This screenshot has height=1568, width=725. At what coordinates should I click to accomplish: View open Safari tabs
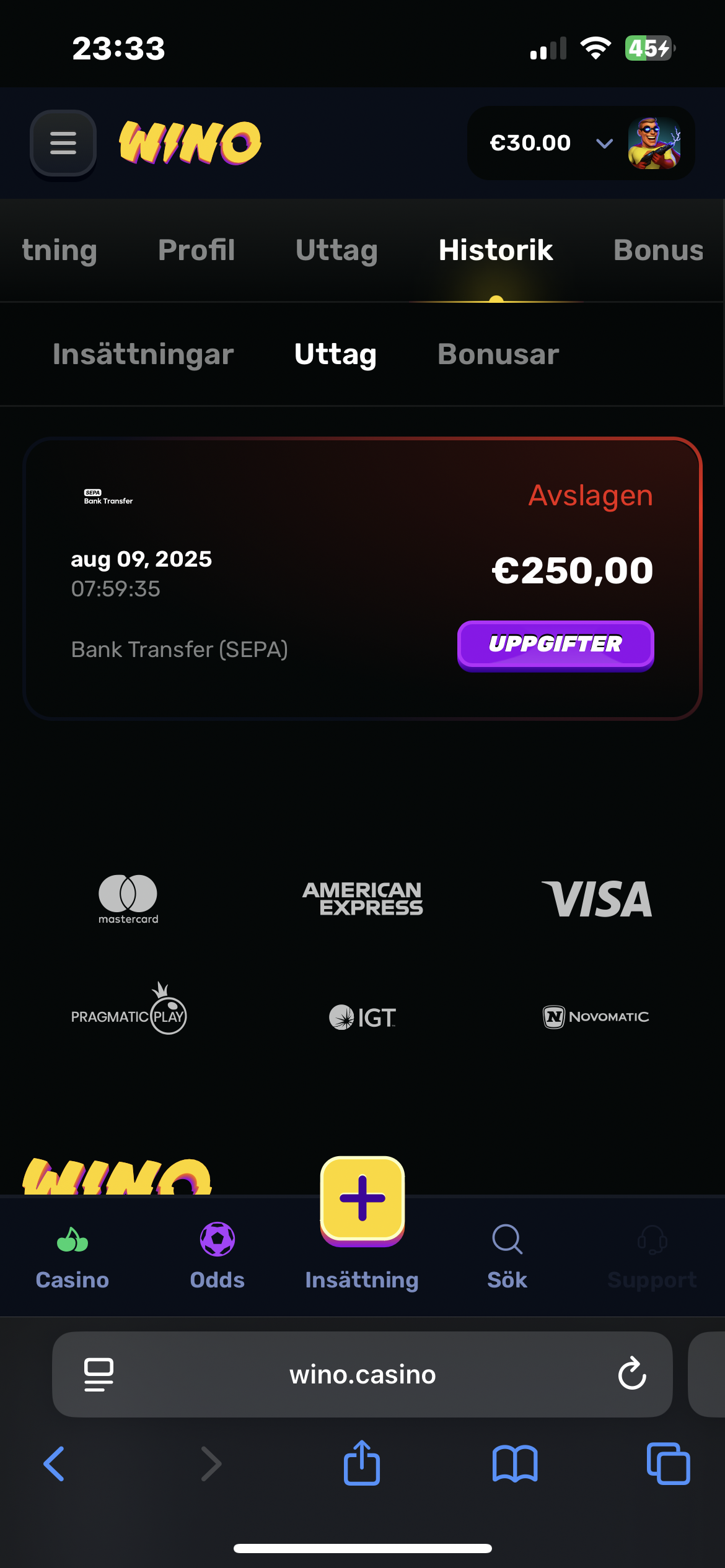coord(668,1464)
